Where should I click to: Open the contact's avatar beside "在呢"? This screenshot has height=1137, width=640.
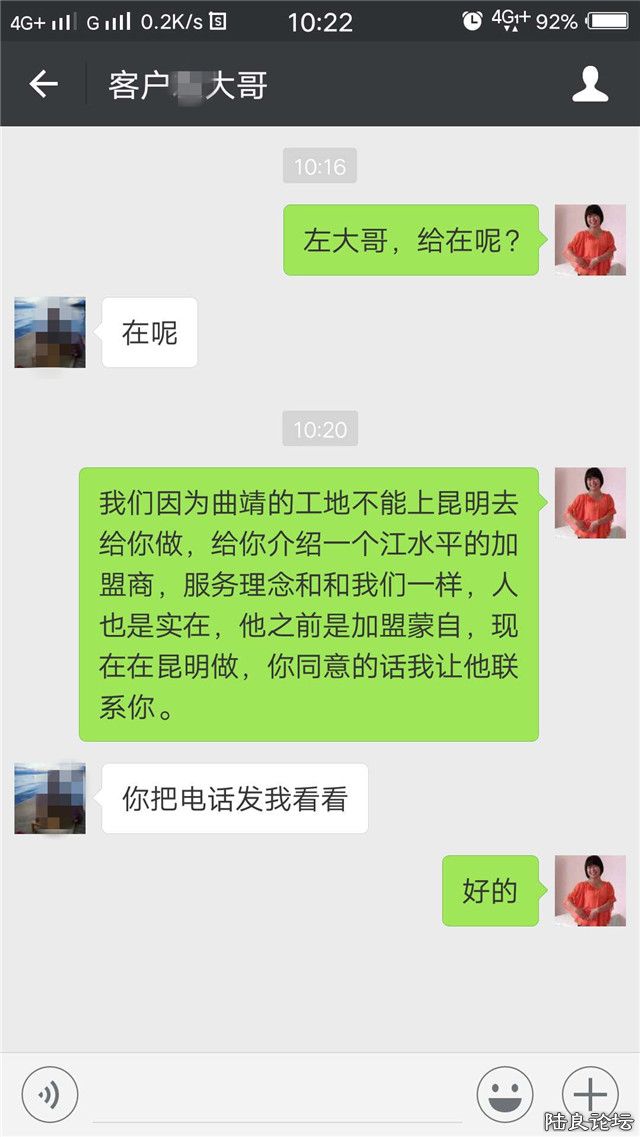(50, 332)
